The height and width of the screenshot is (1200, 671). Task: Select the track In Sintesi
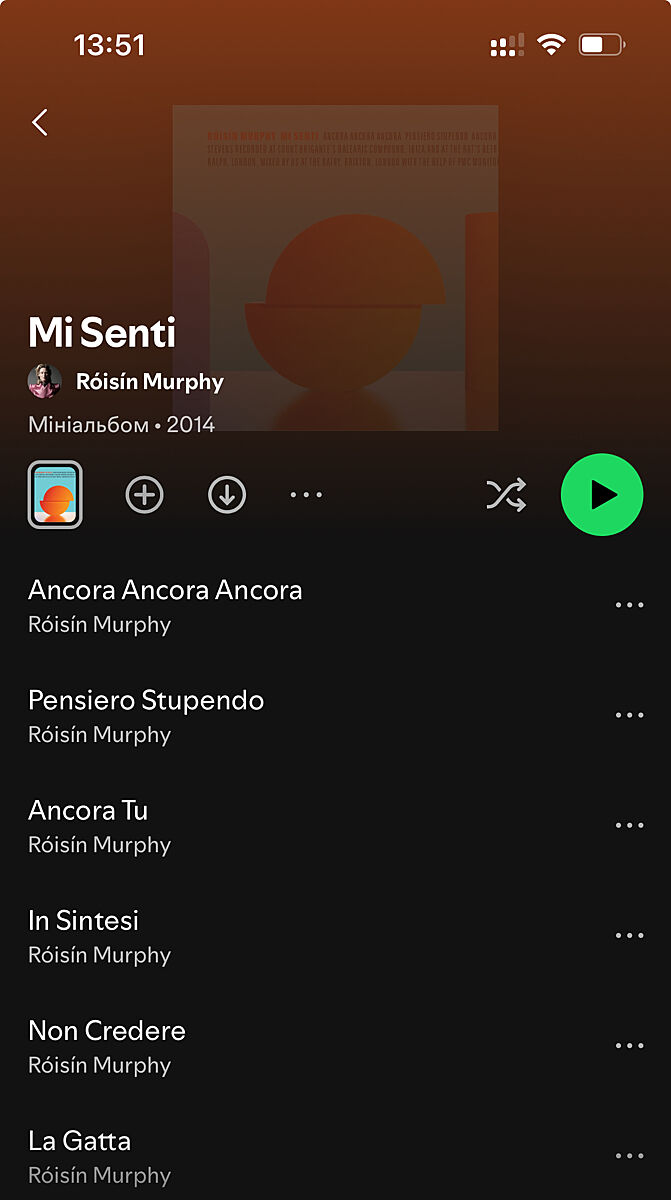point(83,921)
